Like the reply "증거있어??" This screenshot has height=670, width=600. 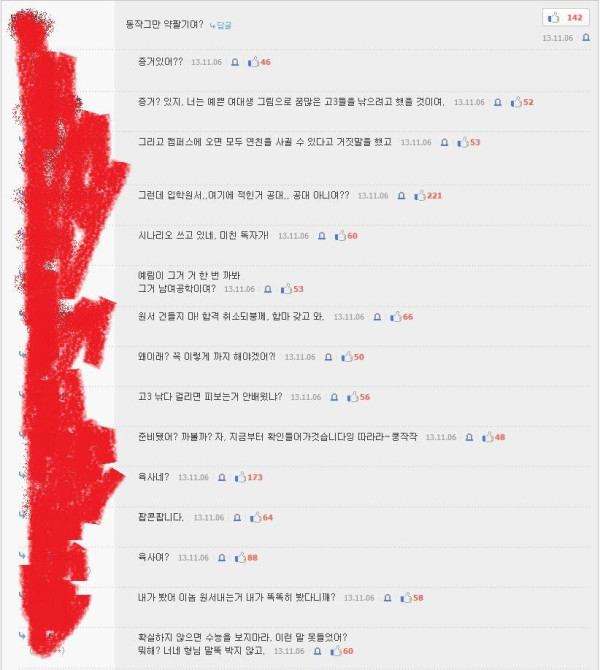tap(253, 62)
